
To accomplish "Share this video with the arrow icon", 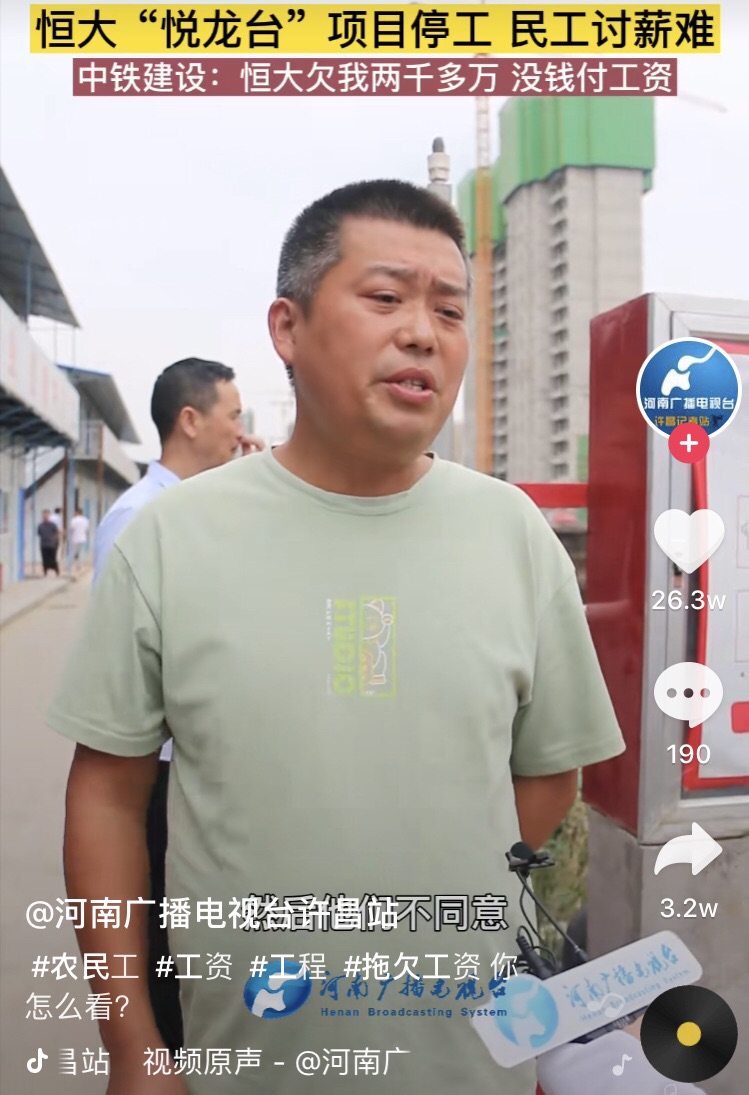I will [x=688, y=851].
